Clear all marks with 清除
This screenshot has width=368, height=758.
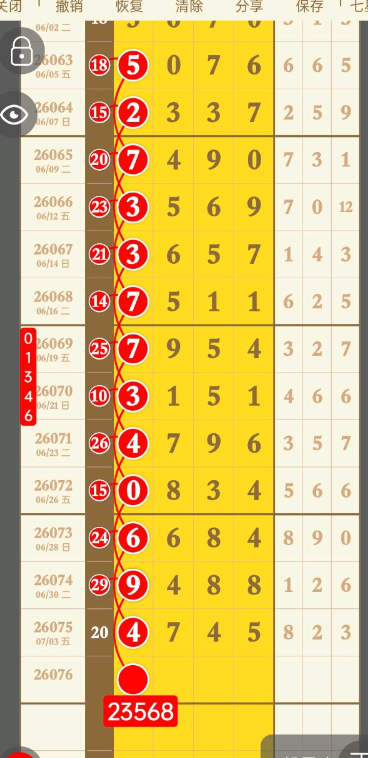point(189,6)
